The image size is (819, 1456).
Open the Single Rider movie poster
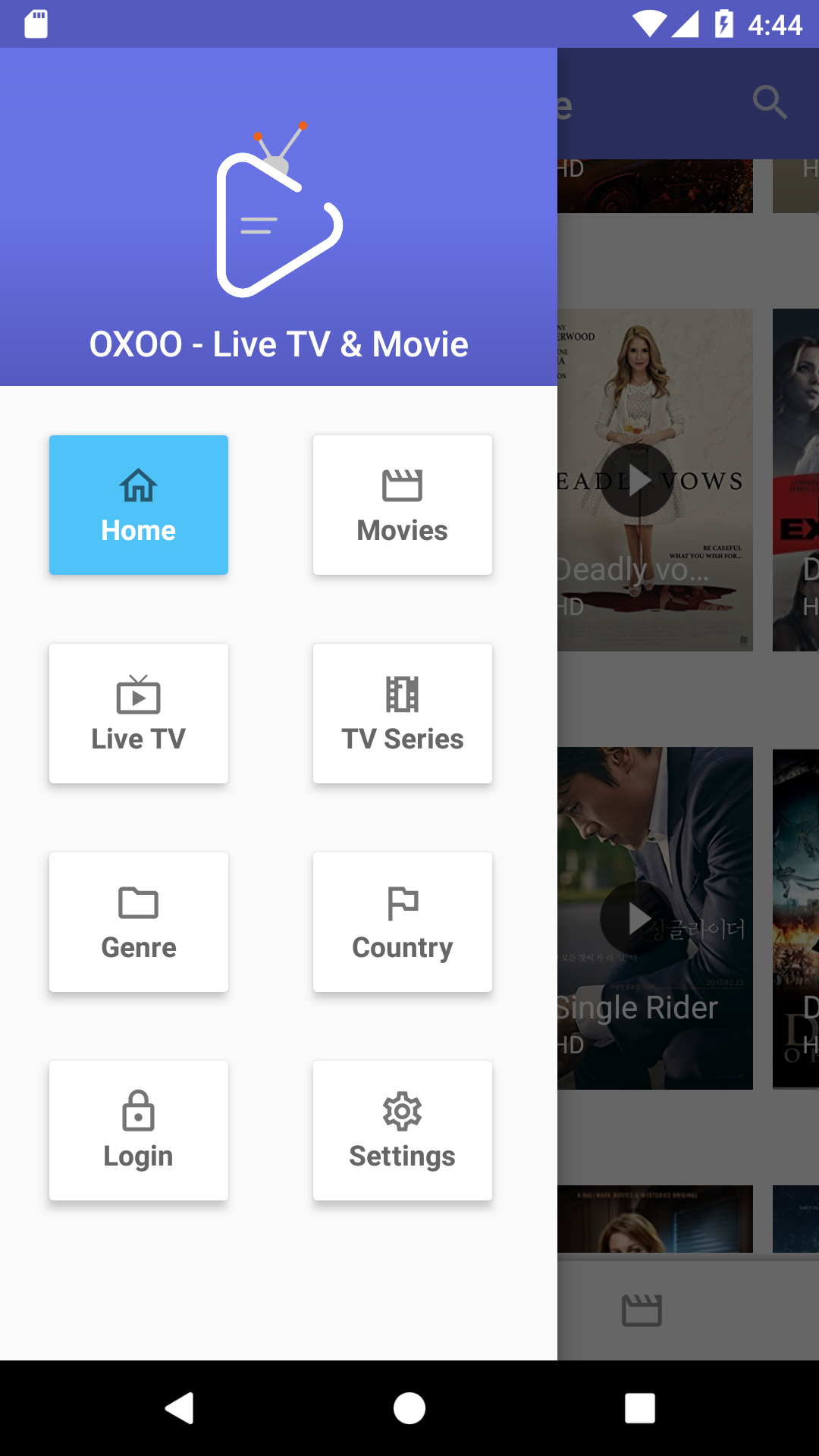655,918
